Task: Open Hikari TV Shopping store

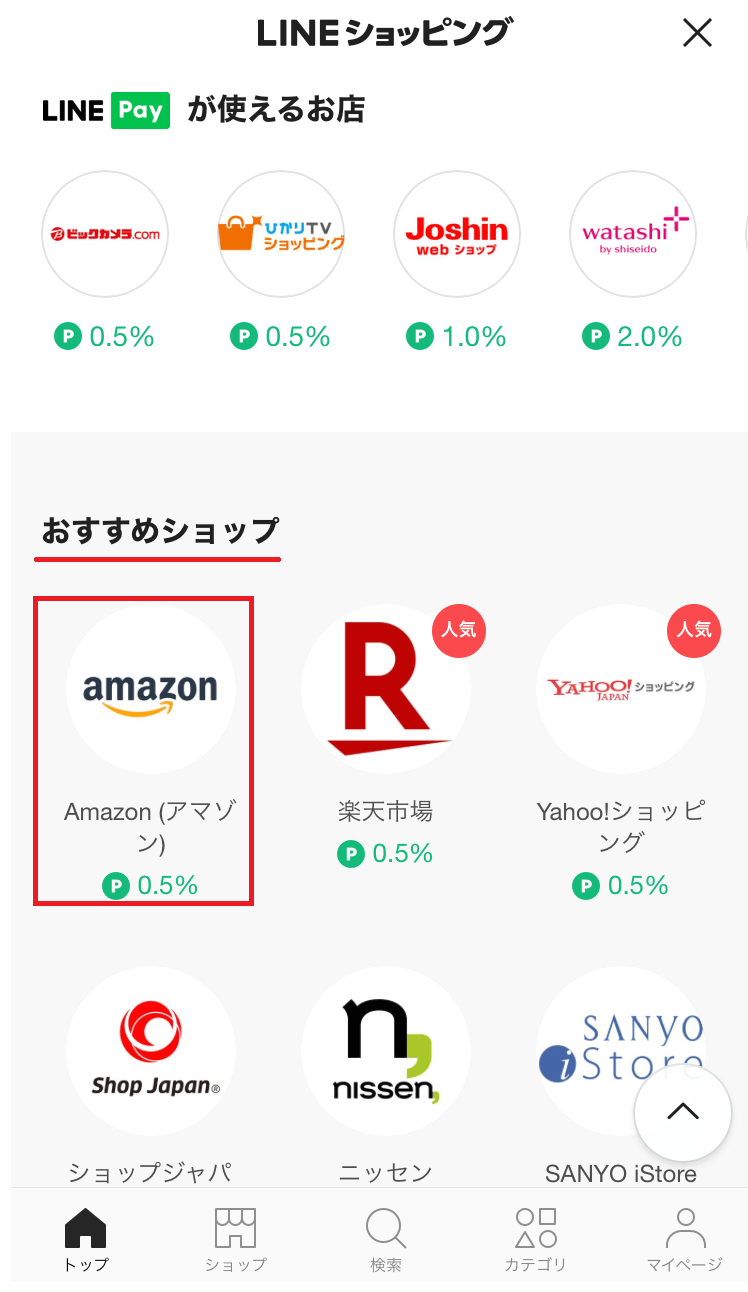Action: [x=281, y=234]
